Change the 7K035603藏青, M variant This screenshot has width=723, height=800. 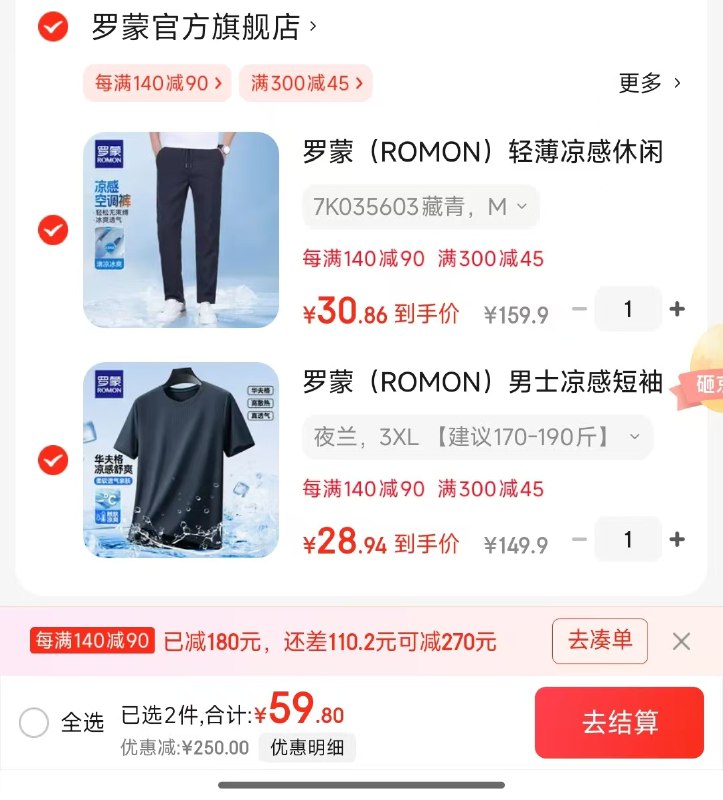pos(420,207)
